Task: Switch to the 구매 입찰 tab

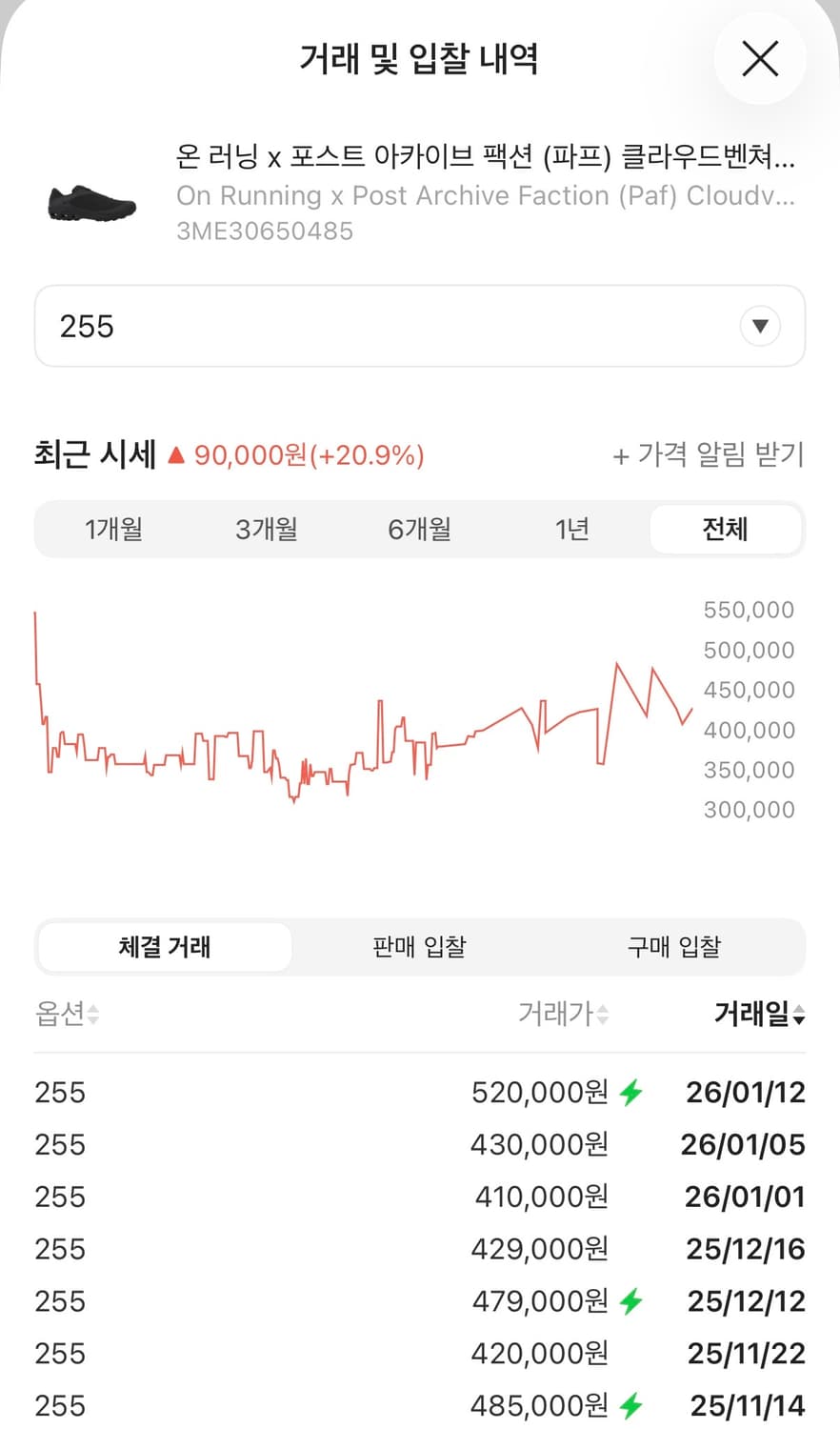Action: pyautogui.click(x=673, y=947)
